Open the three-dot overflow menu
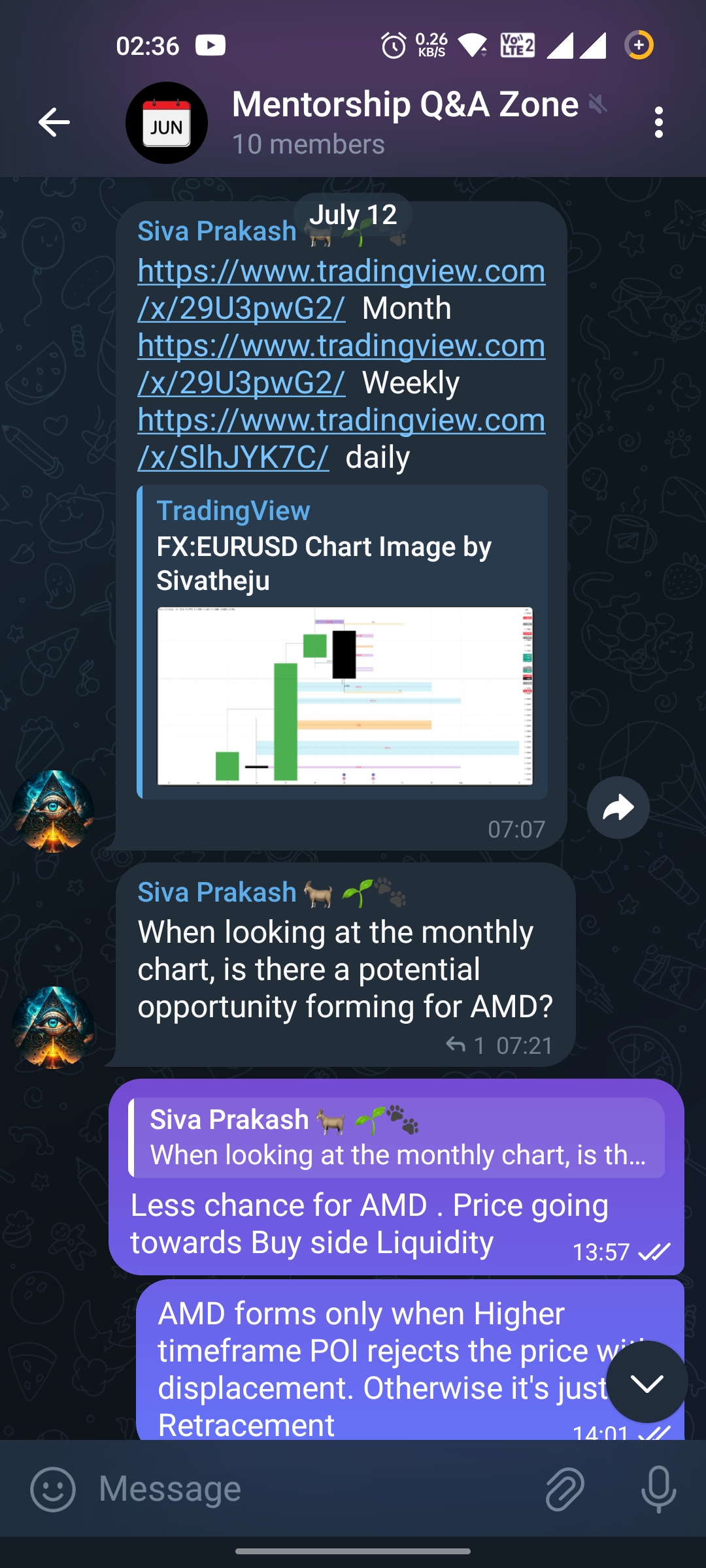Image resolution: width=706 pixels, height=1568 pixels. (658, 122)
